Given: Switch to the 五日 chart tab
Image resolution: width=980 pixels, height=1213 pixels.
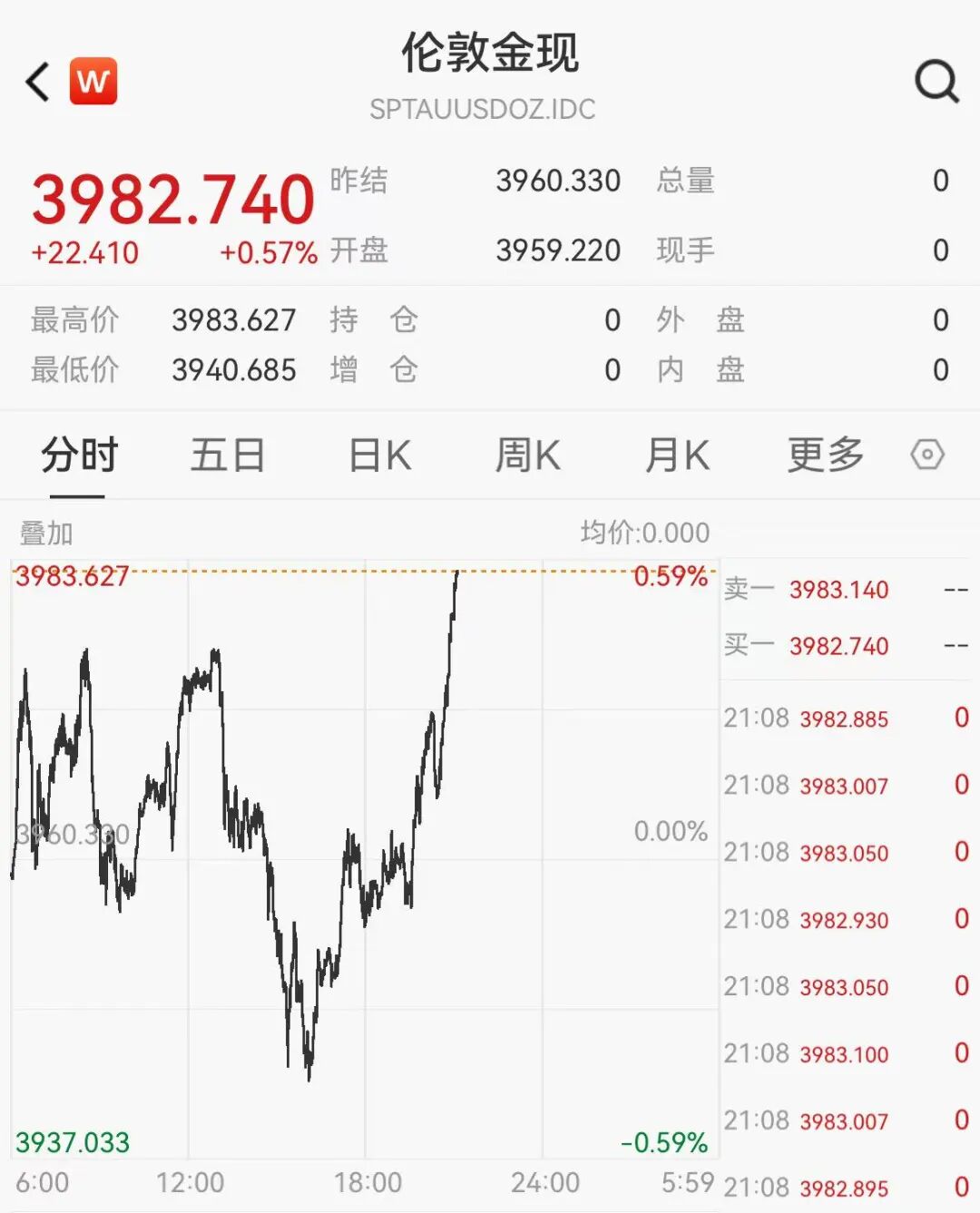Looking at the screenshot, I should tap(228, 455).
